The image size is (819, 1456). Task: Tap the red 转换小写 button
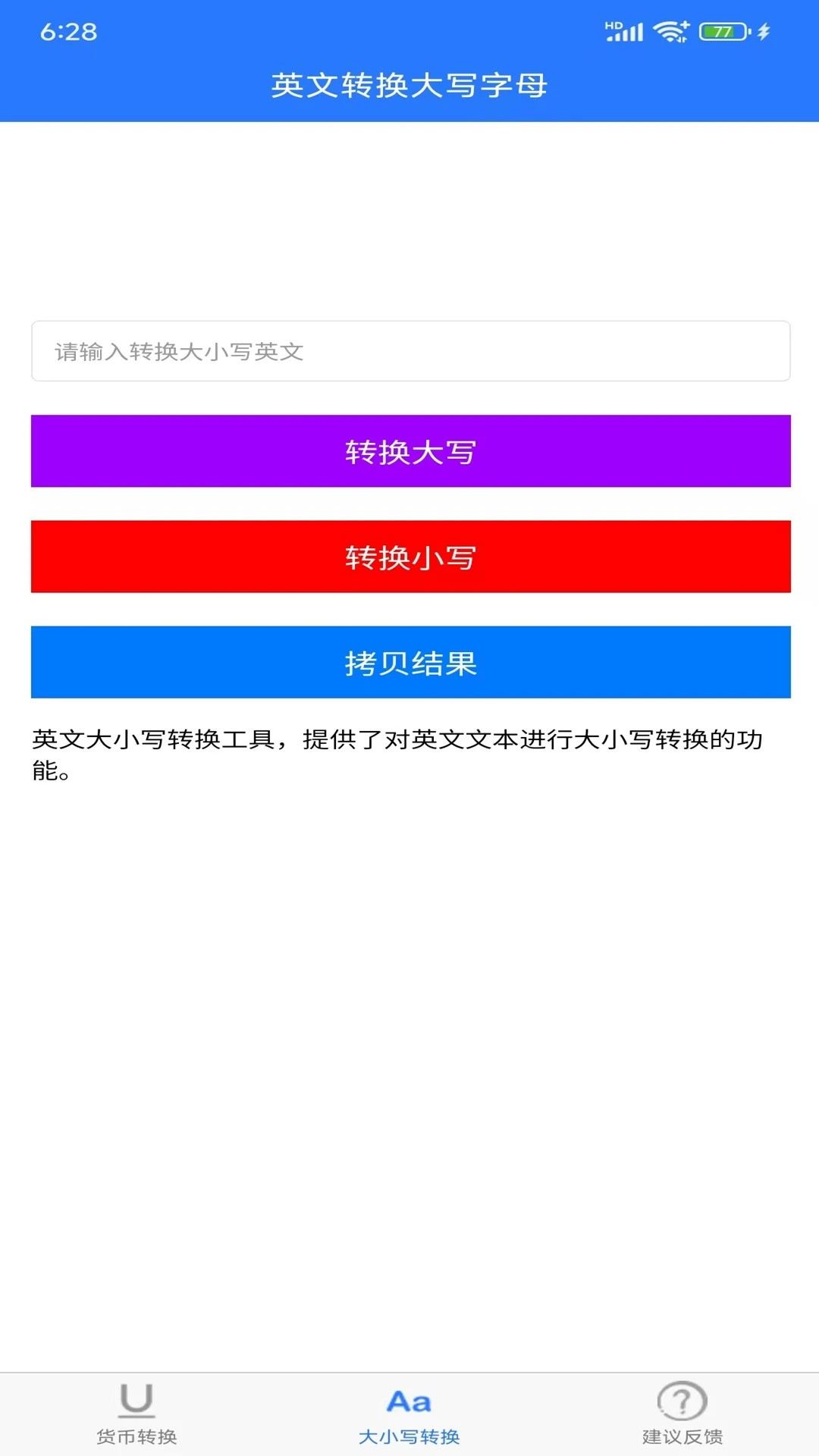[x=409, y=557]
